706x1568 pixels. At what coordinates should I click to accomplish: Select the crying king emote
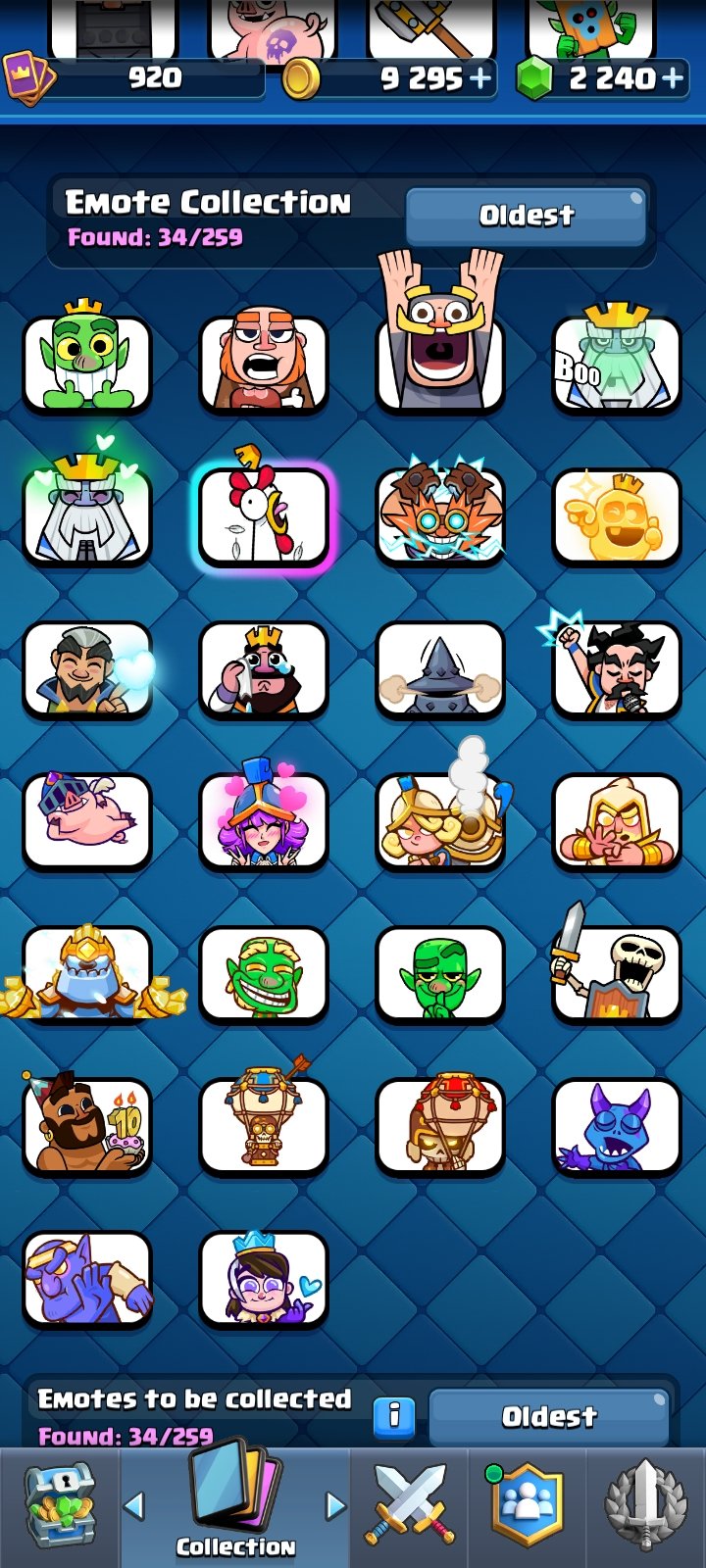pos(263,669)
